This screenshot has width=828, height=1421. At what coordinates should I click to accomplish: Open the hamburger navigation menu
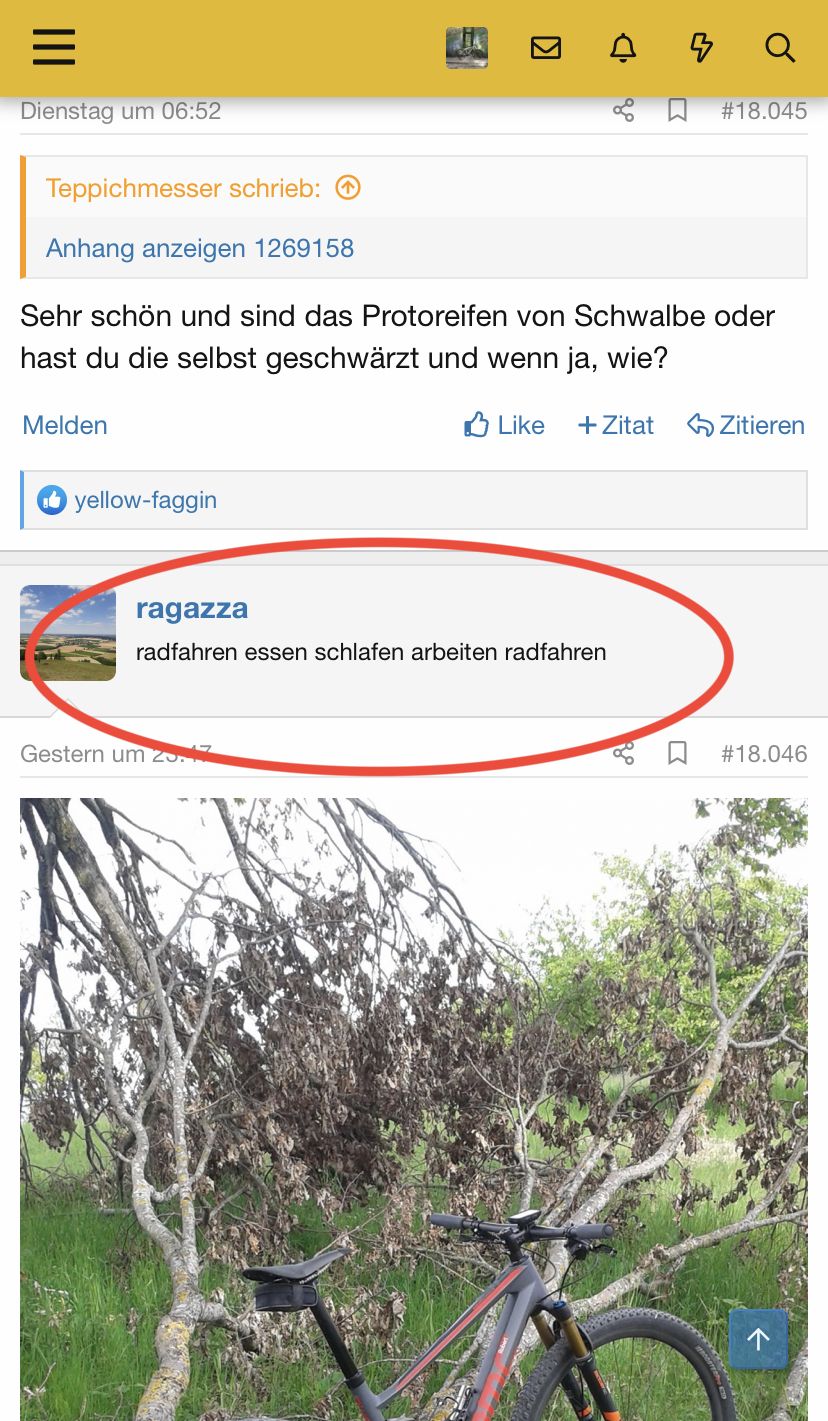tap(54, 47)
